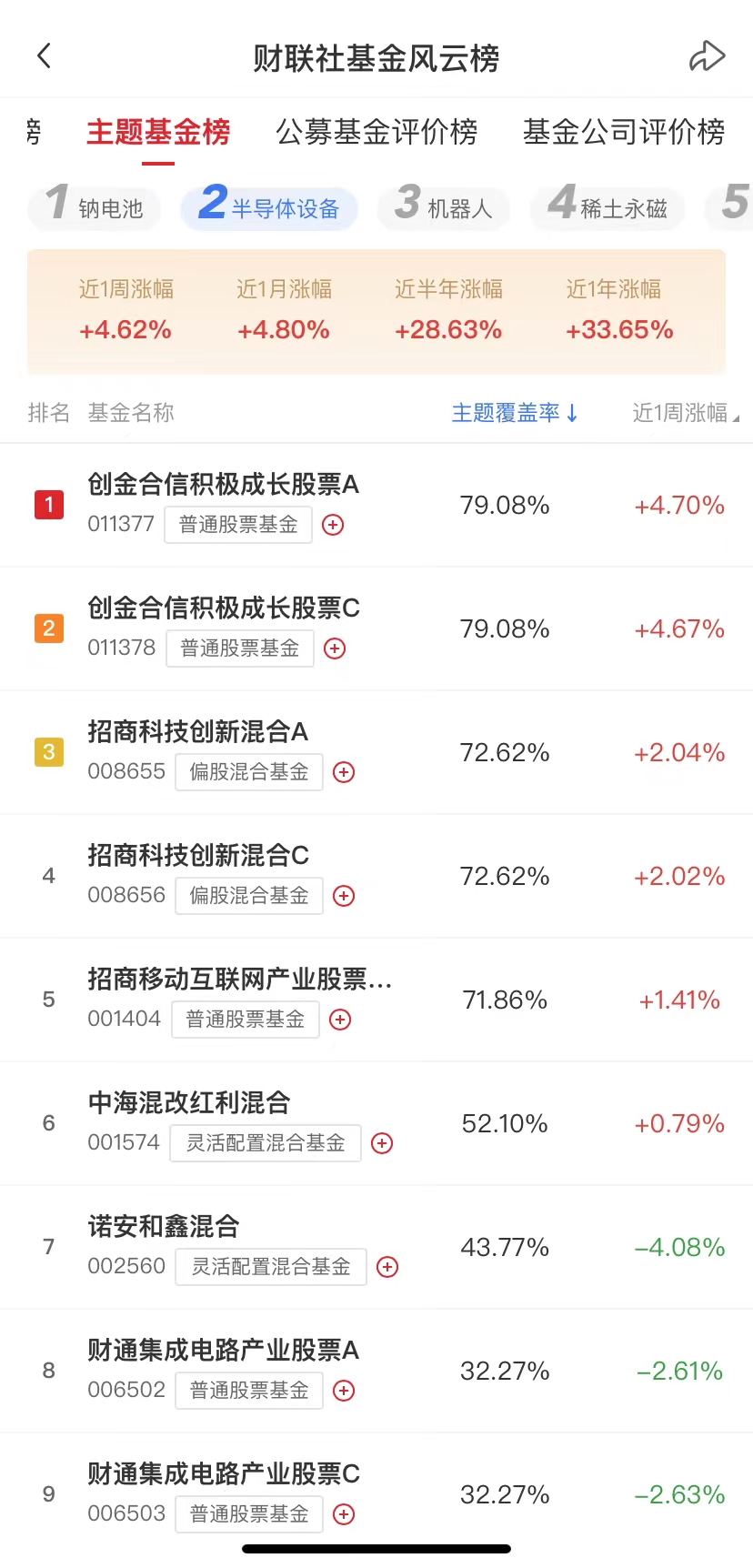The height and width of the screenshot is (1568, 753).
Task: Change the 近1周涨幅 period dropdown
Action: [x=686, y=413]
